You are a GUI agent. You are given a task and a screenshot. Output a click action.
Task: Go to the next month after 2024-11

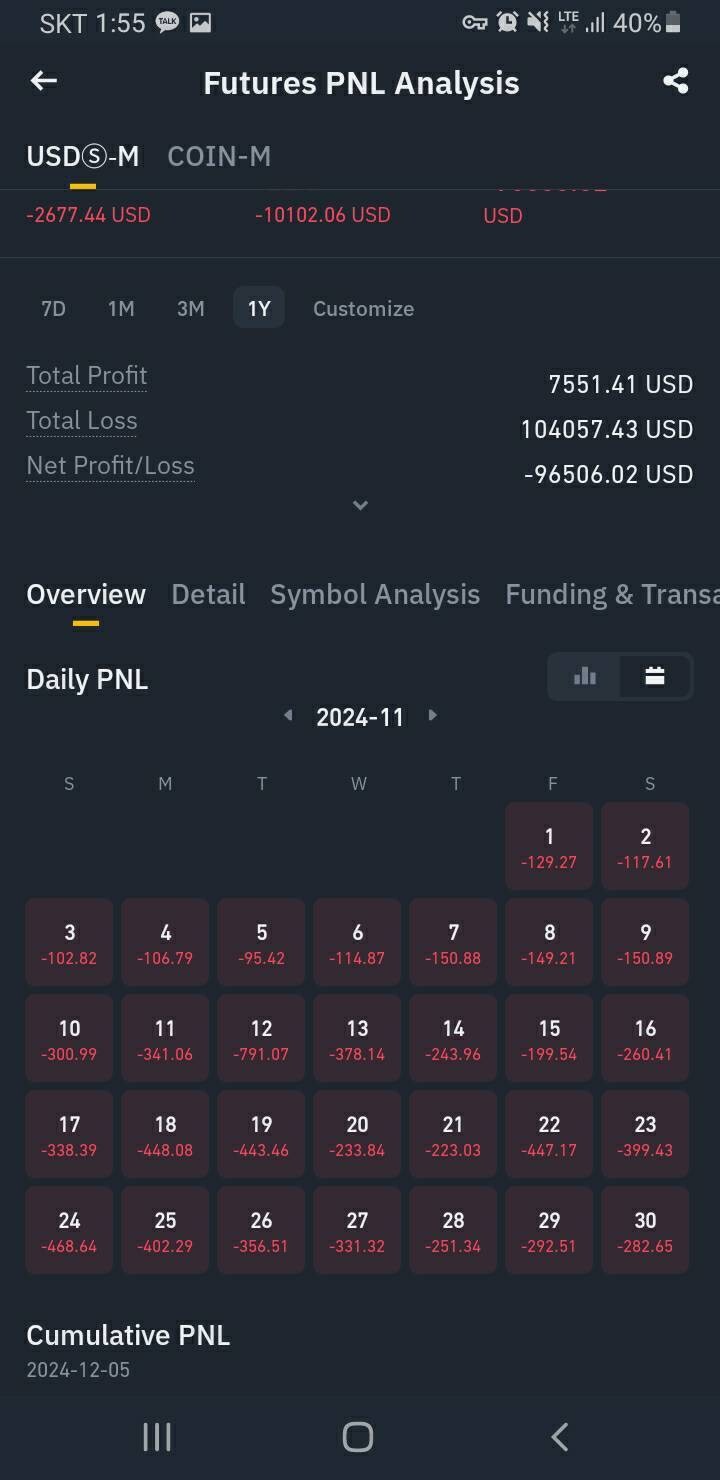coord(432,715)
